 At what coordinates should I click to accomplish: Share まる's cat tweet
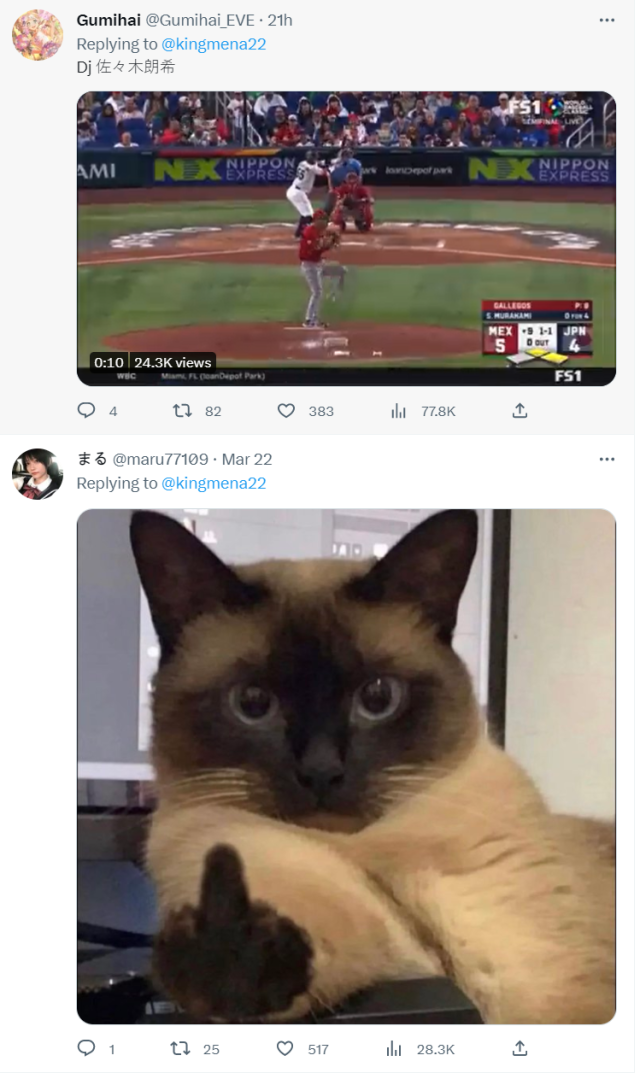[519, 1049]
